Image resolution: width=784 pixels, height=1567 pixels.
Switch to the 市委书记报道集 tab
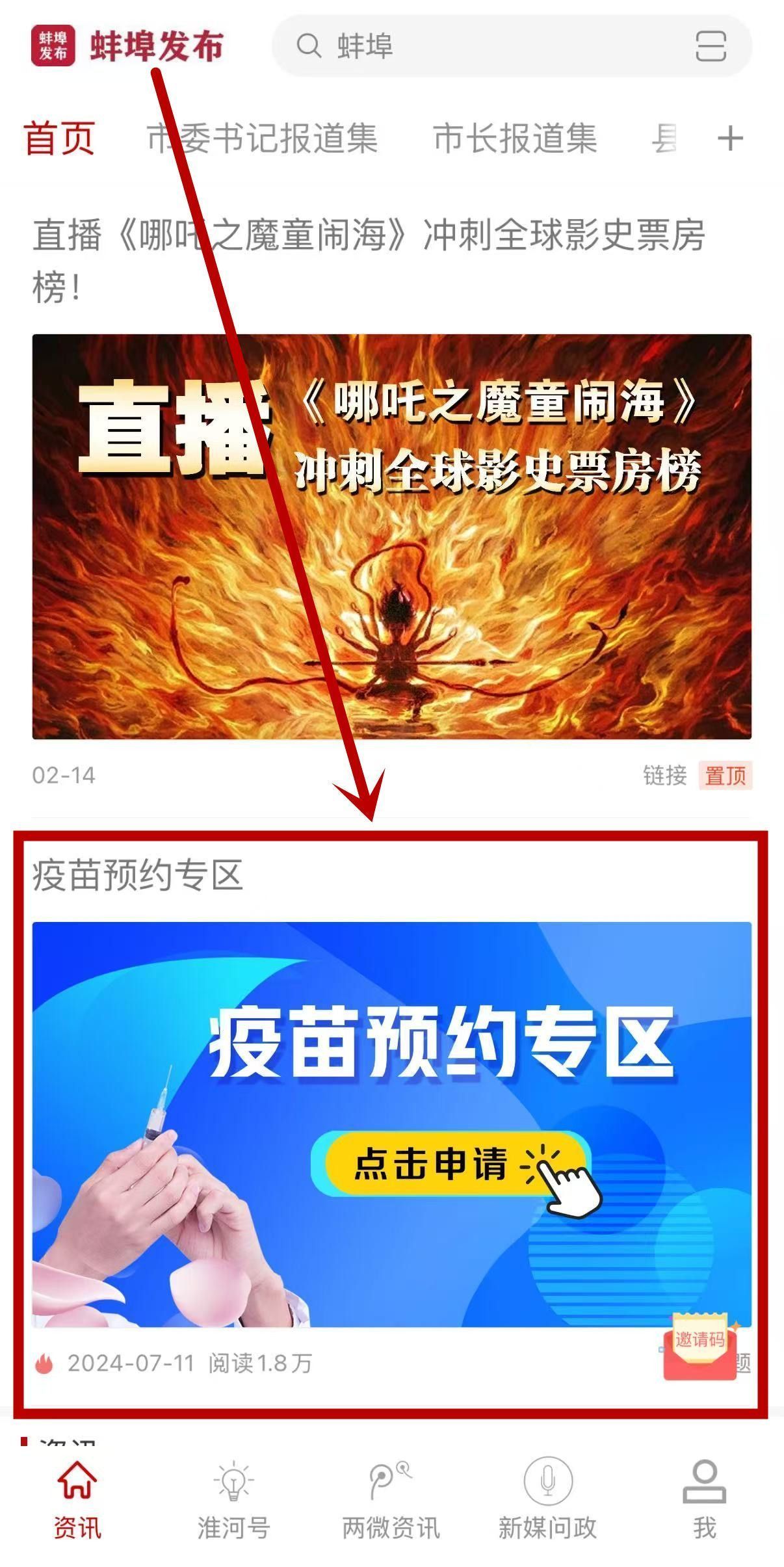point(262,138)
